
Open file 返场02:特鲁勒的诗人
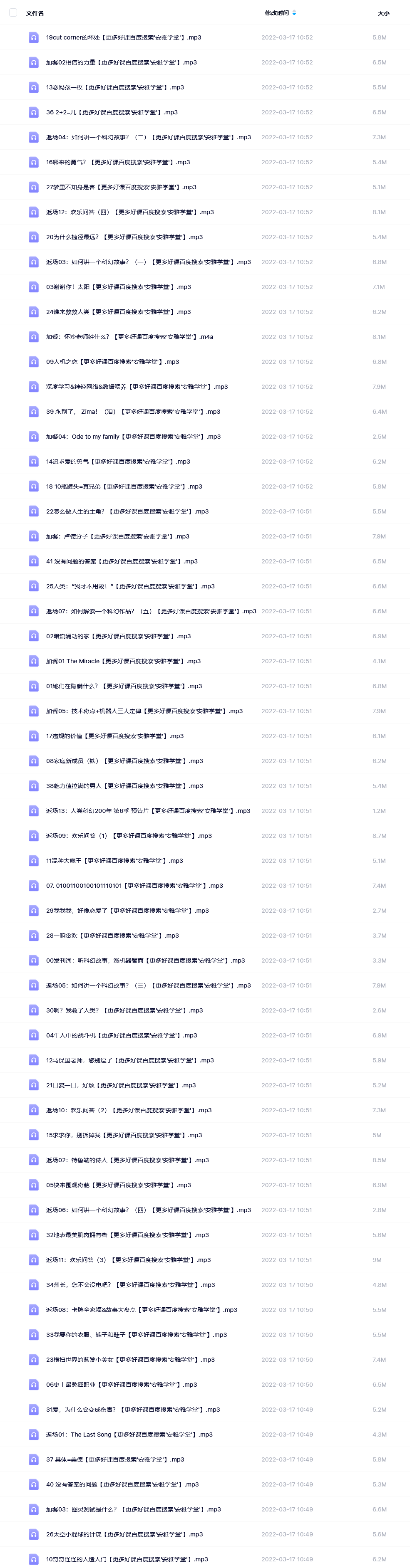127,1161
